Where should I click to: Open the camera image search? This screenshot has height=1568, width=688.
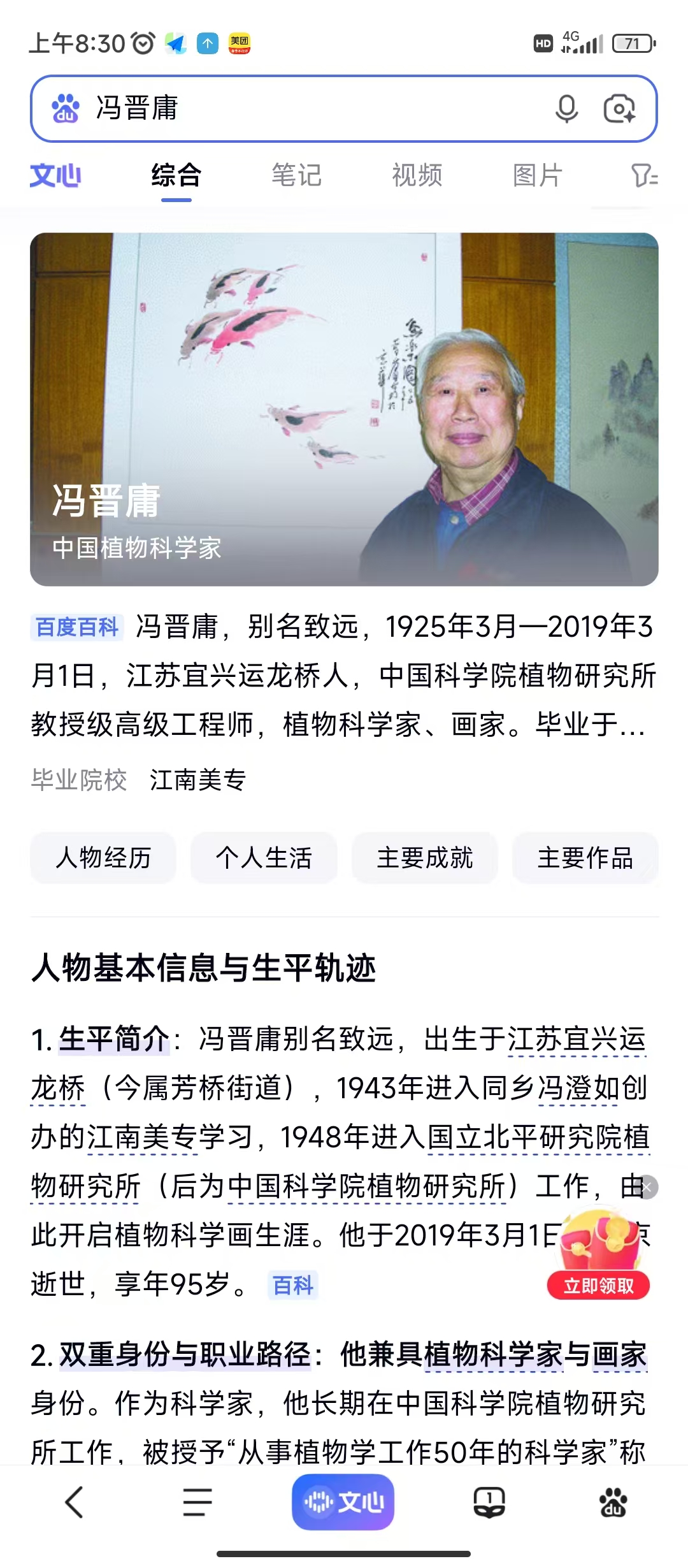pyautogui.click(x=619, y=108)
